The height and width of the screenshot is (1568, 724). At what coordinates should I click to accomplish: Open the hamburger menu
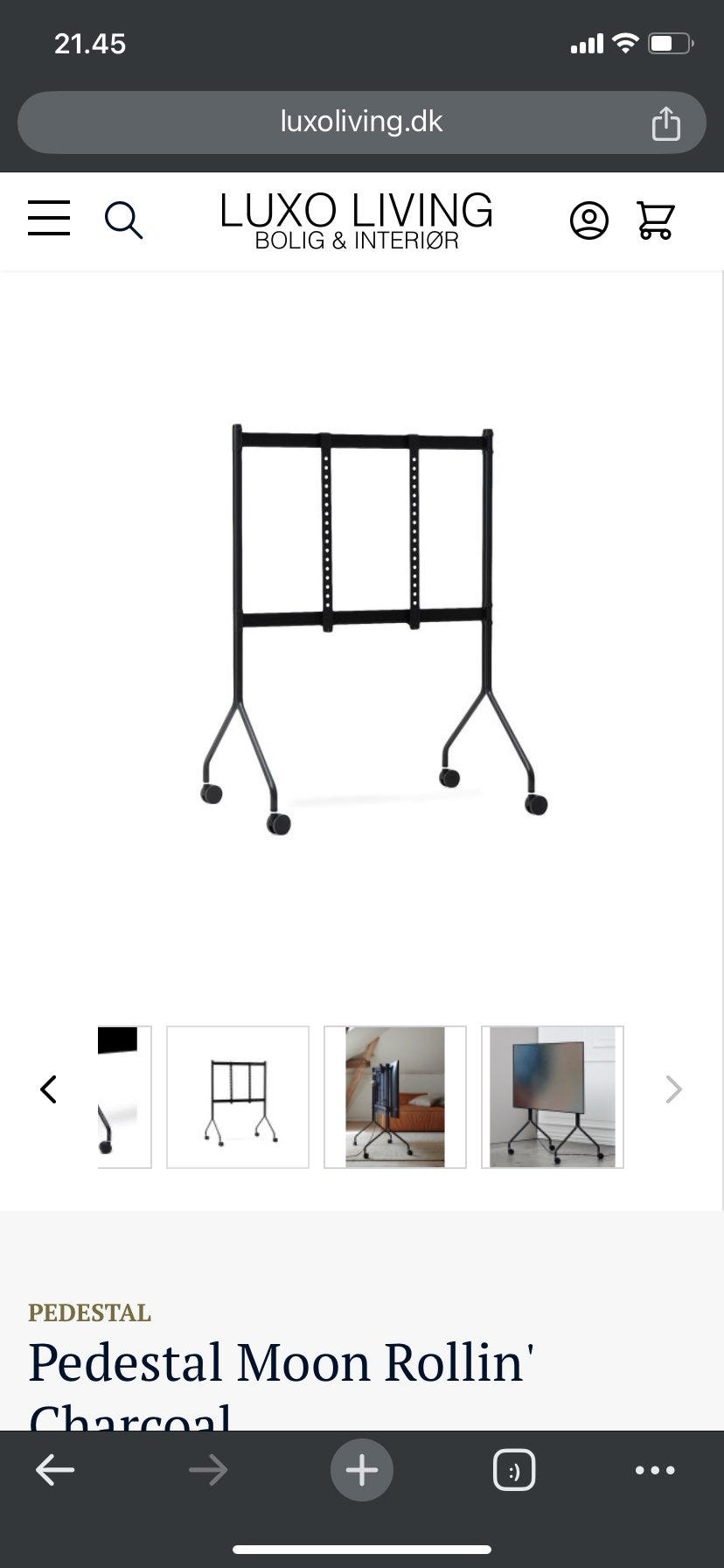click(x=49, y=218)
